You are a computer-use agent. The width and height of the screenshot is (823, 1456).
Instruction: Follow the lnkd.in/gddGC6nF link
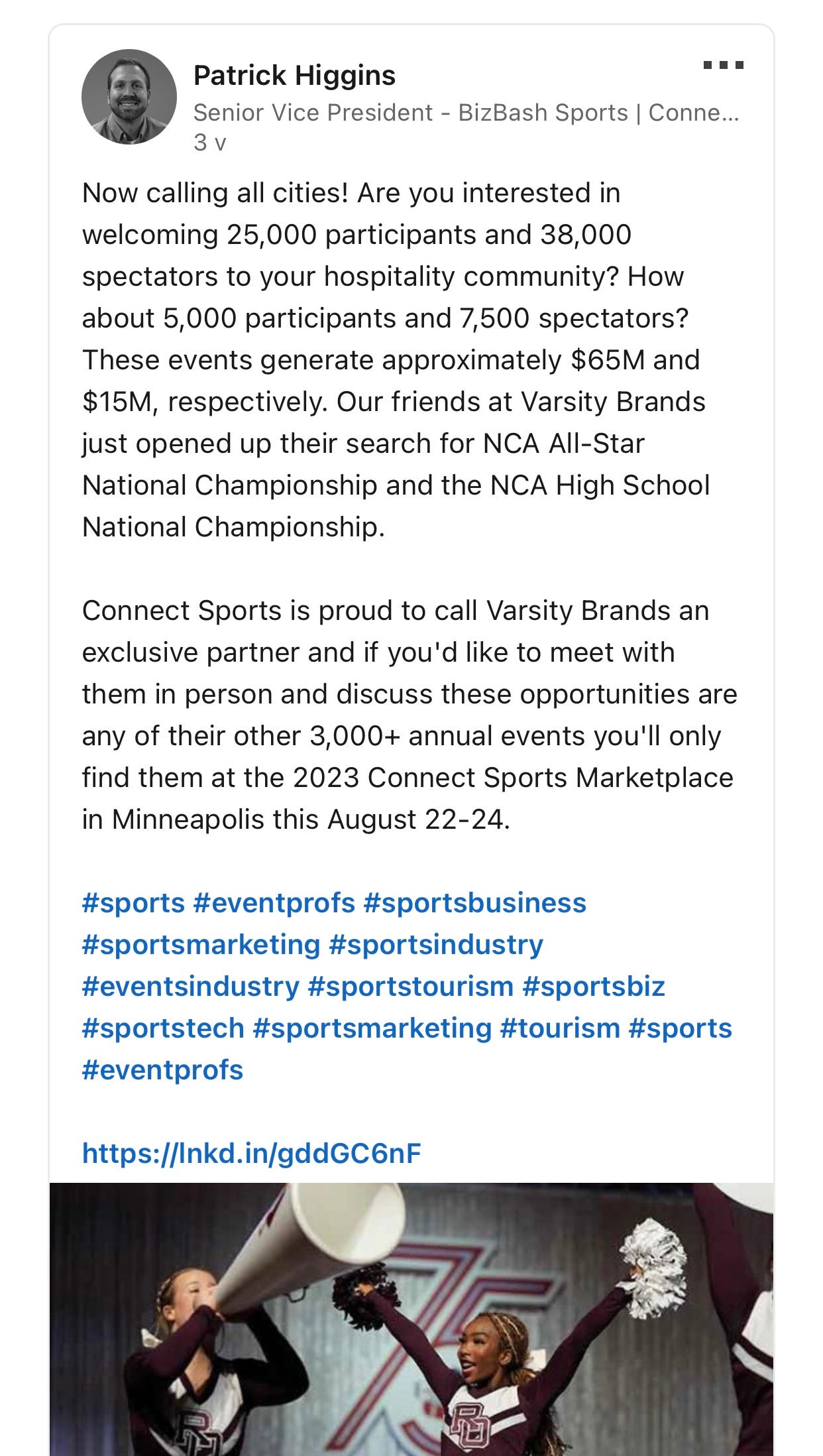click(252, 1154)
